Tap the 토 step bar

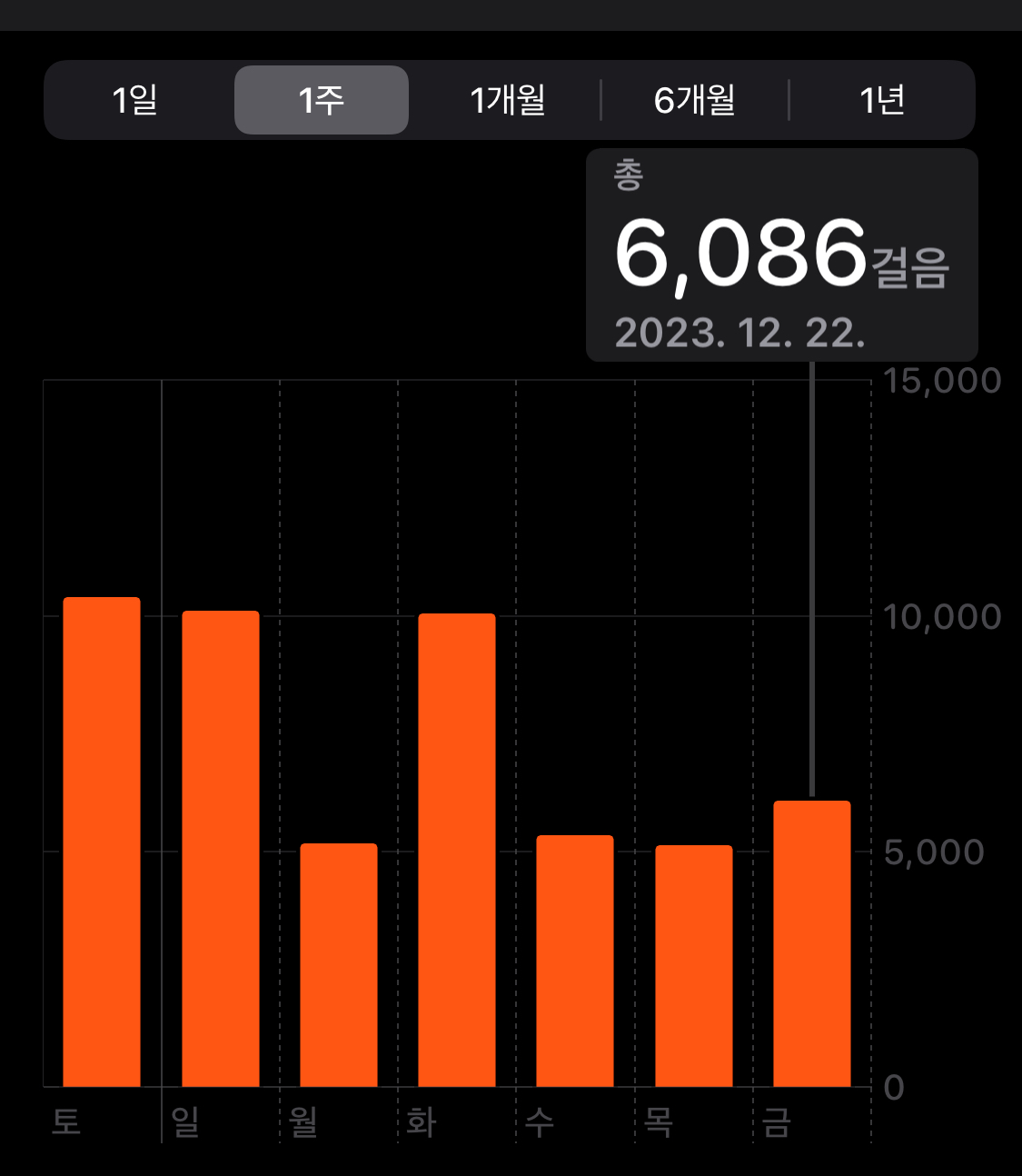pyautogui.click(x=102, y=842)
